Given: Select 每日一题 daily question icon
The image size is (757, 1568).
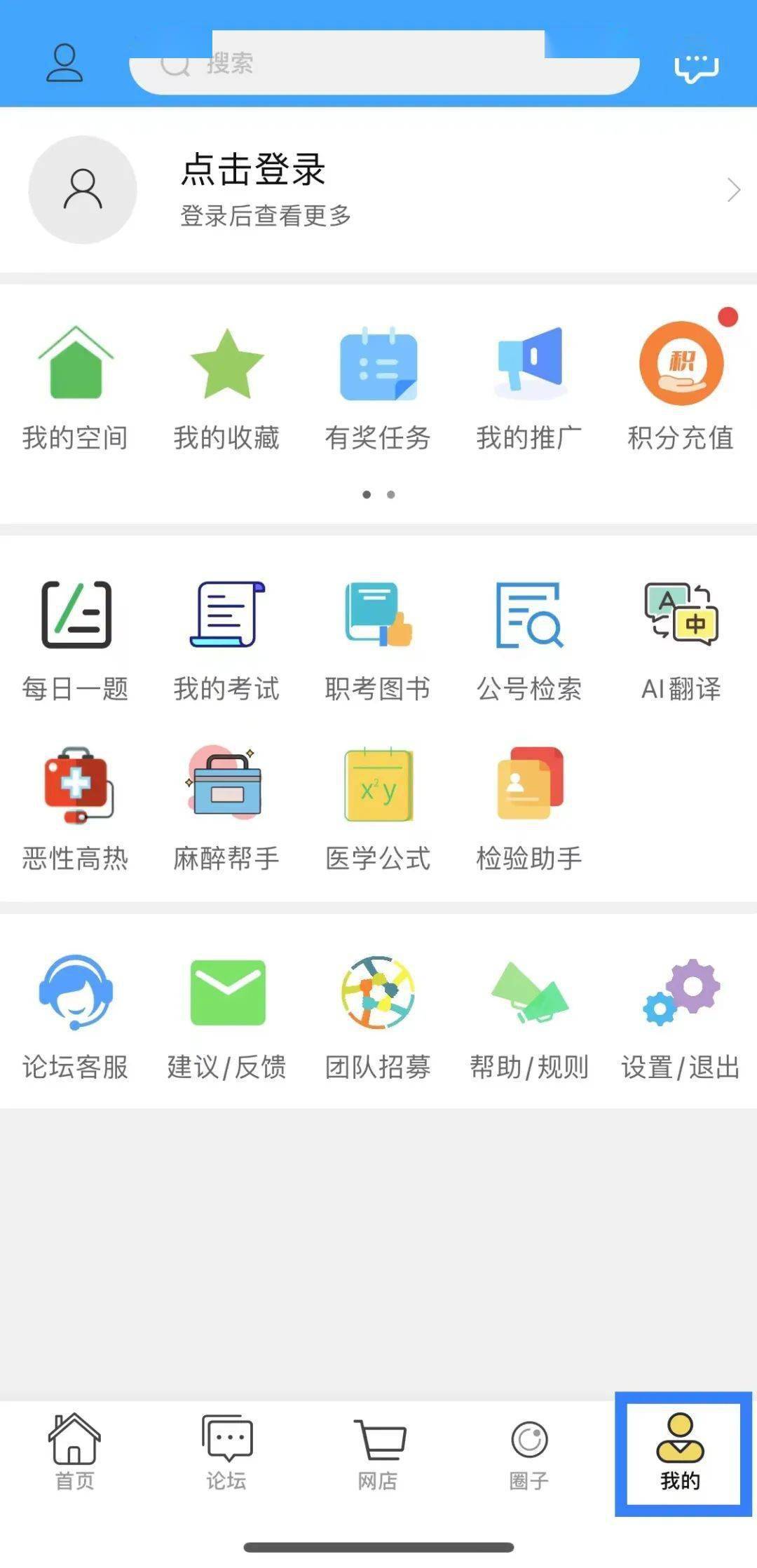Looking at the screenshot, I should [x=76, y=634].
